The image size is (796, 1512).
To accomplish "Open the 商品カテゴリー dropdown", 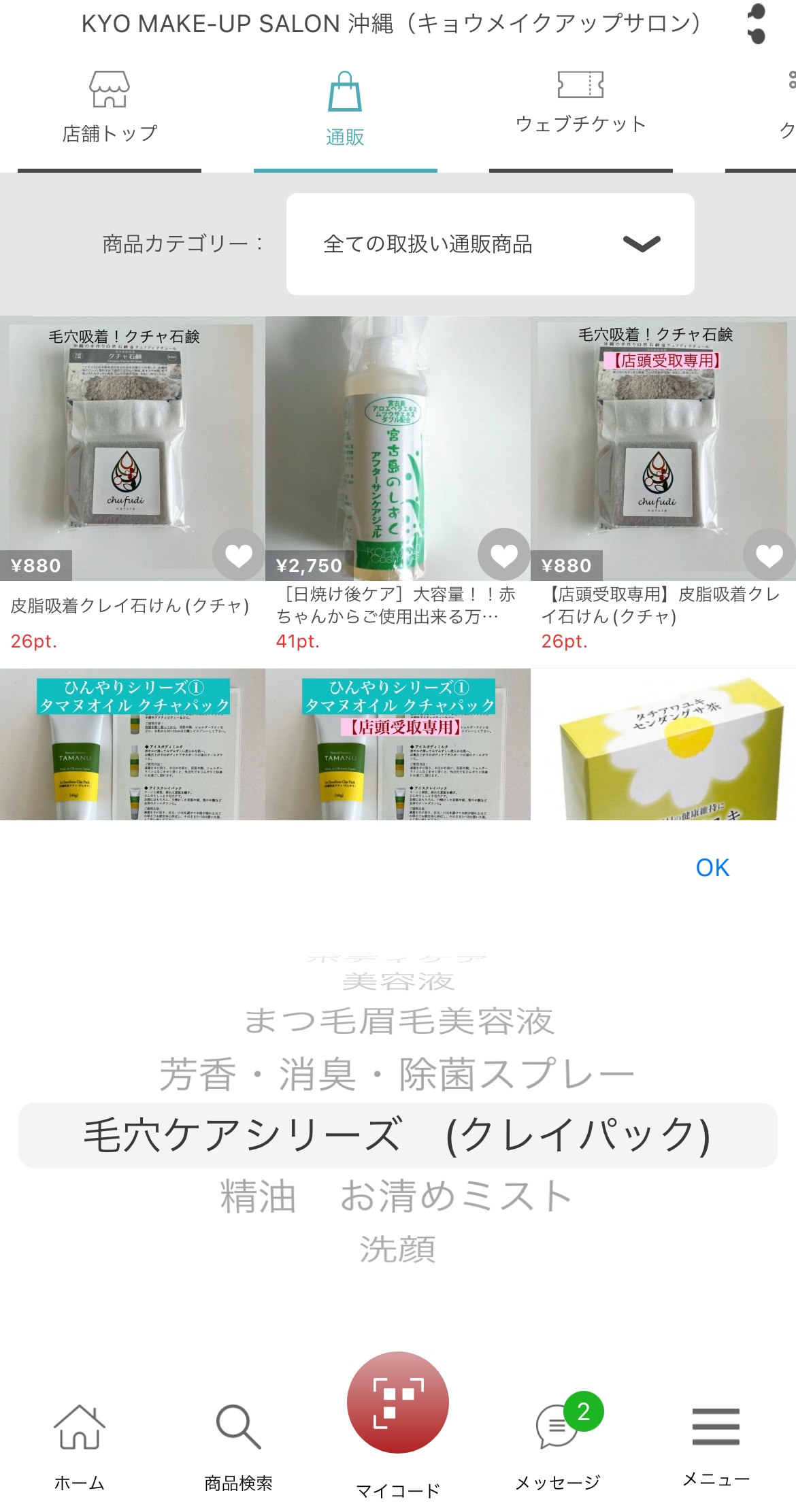I will [490, 244].
